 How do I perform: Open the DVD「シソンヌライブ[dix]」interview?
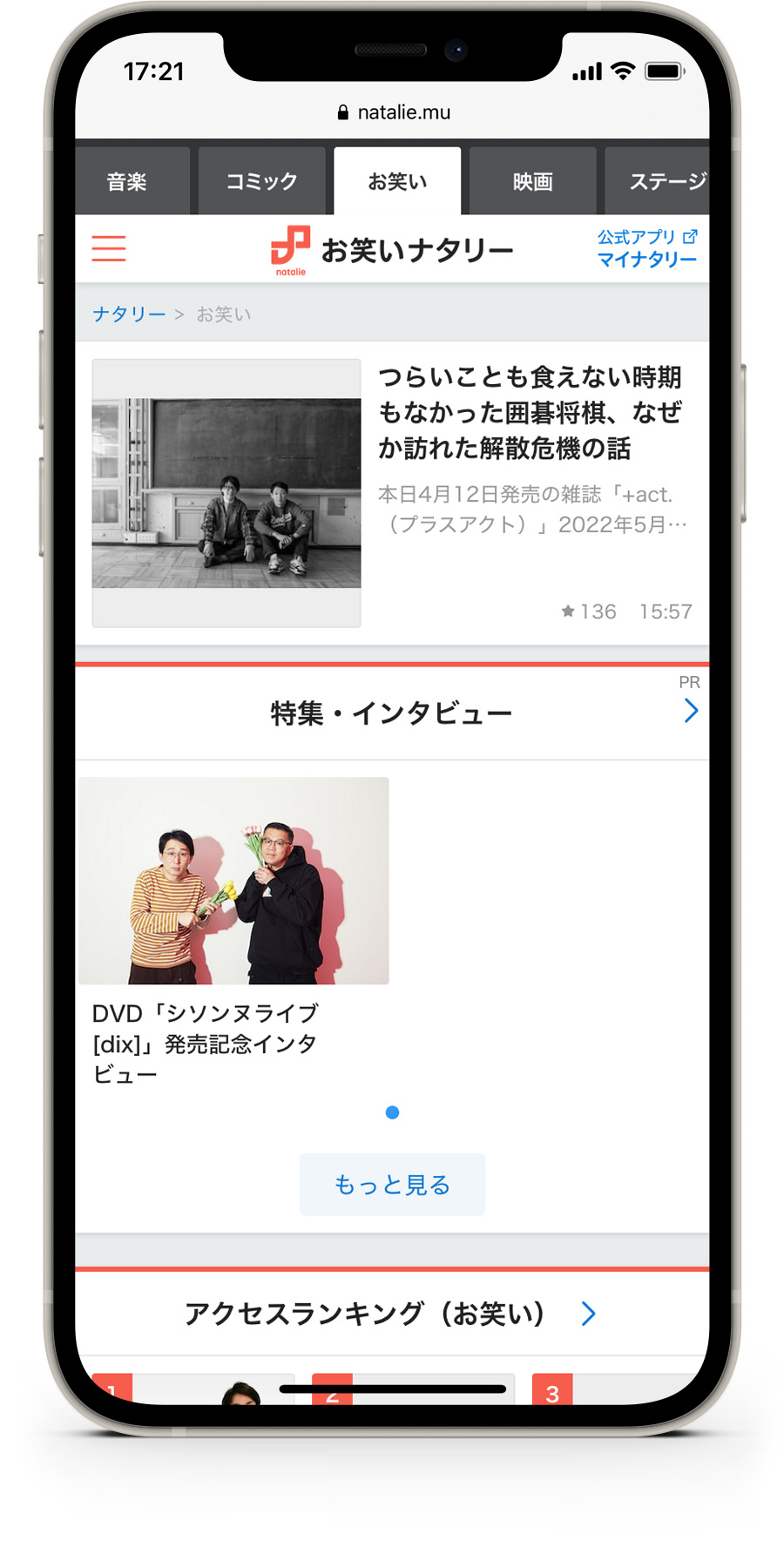point(233,932)
